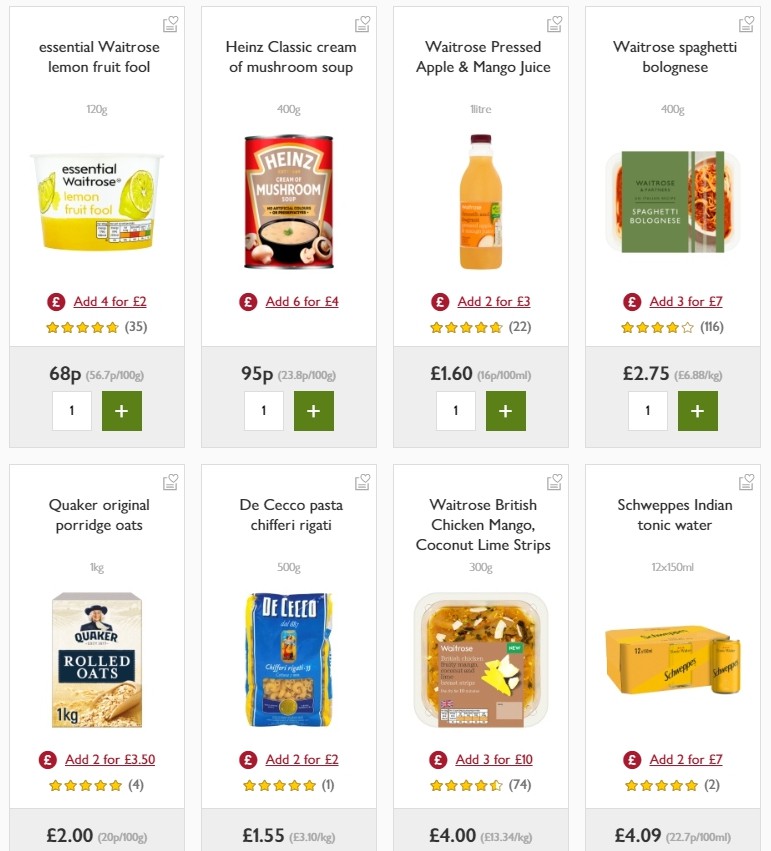Screen dimensions: 771x851
Task: Open the 'Add 4 for £2' lemon fool offer
Action: 110,301
